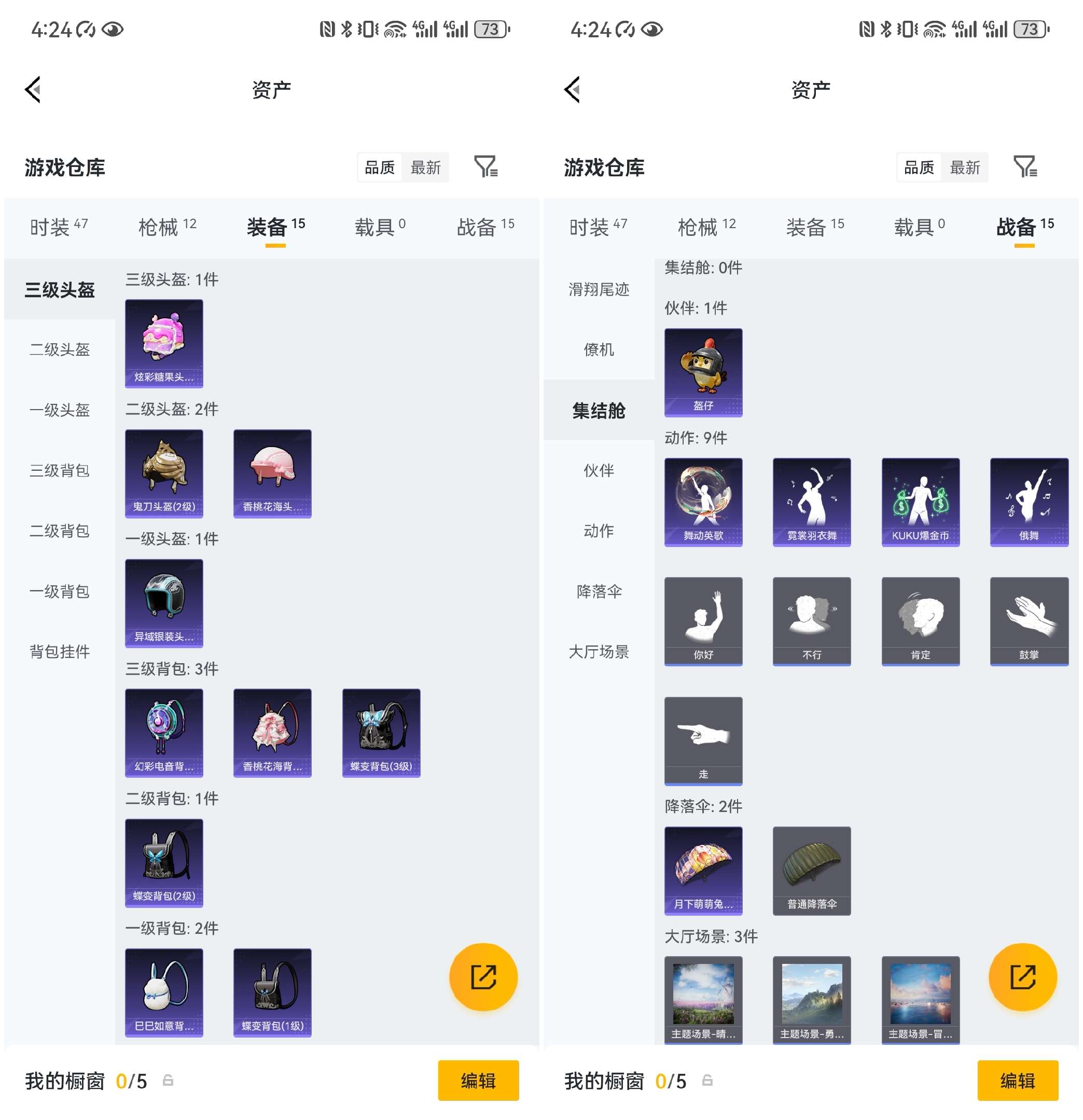Tap the back arrow to leave 资产 page
The height and width of the screenshot is (1120, 1083).
point(33,89)
